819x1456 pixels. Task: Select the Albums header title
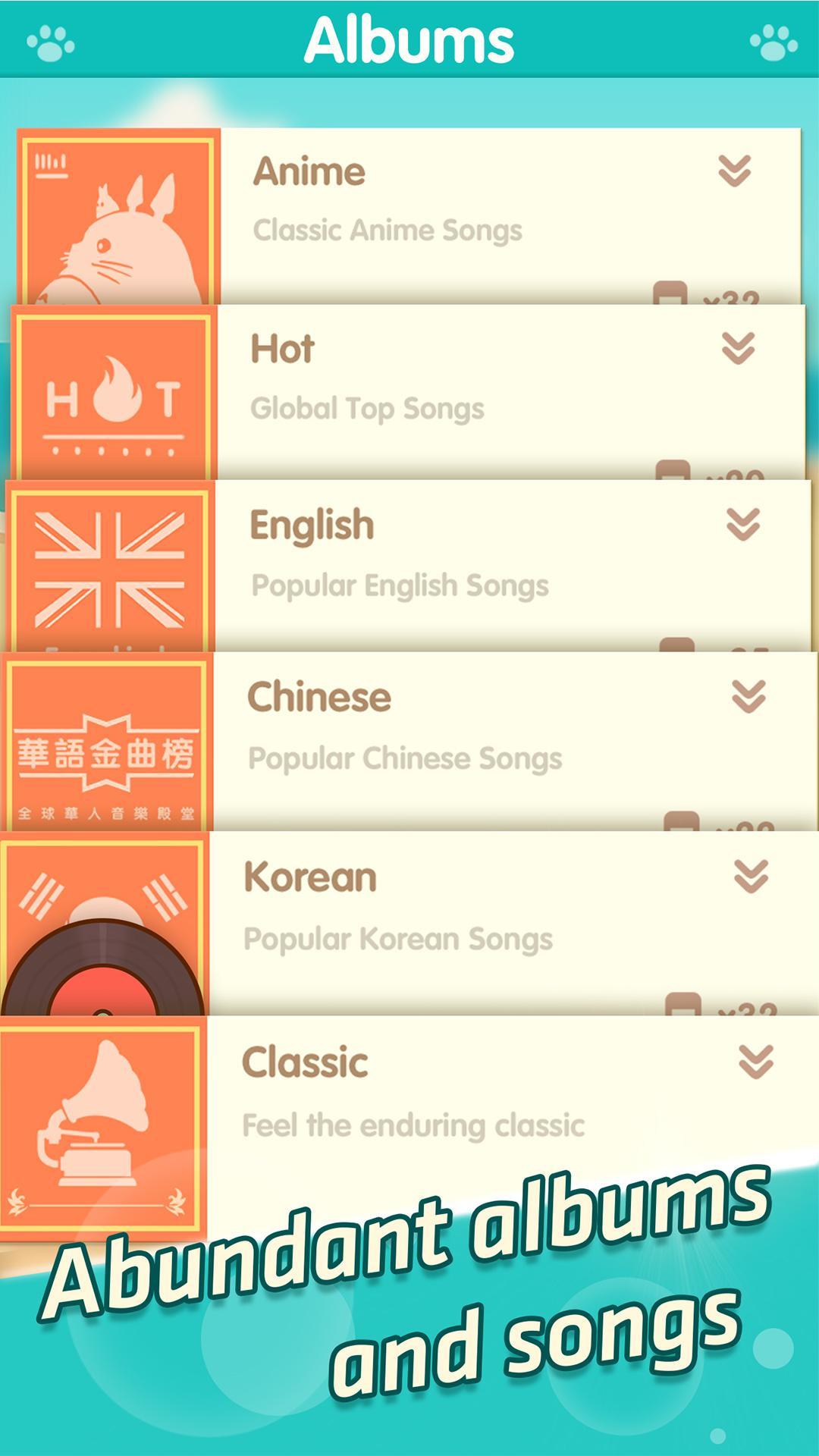point(409,39)
